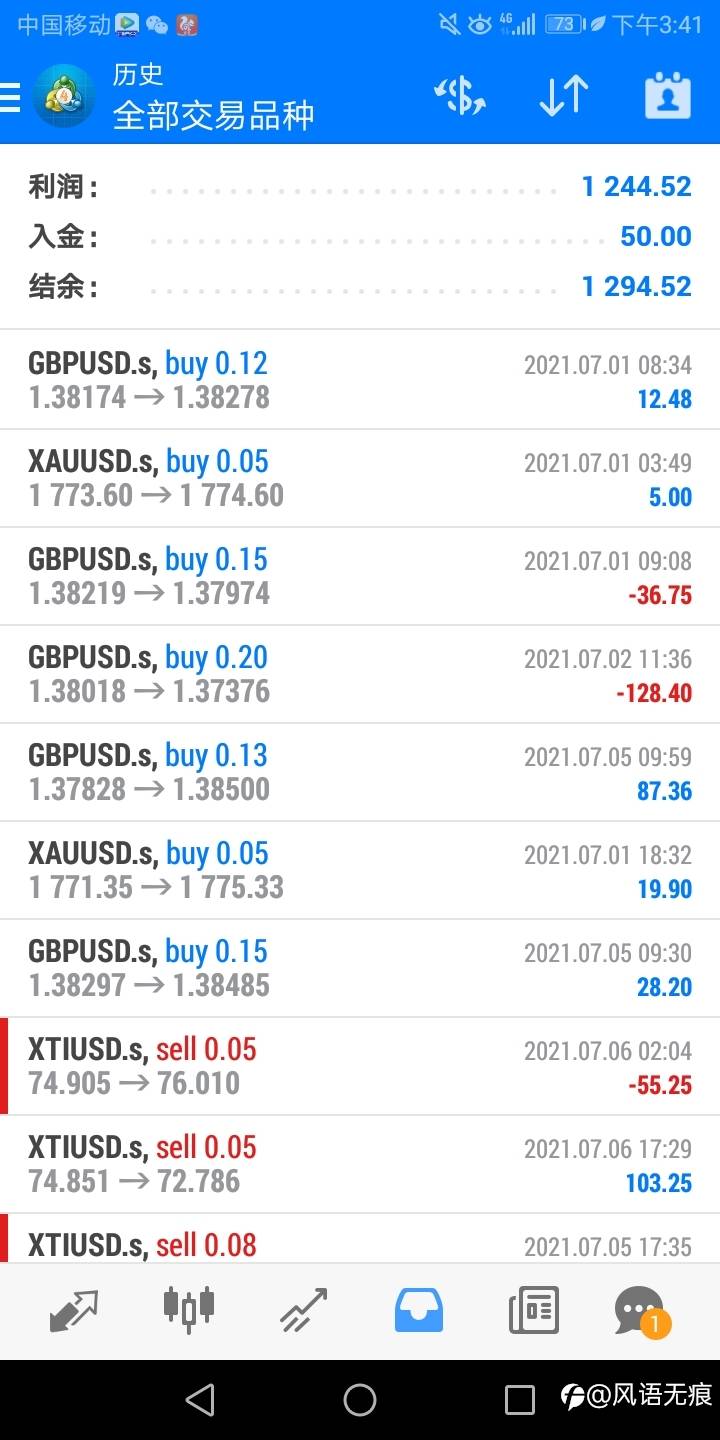Open the Chat and messages tab
Image resolution: width=720 pixels, height=1440 pixels.
640,1310
